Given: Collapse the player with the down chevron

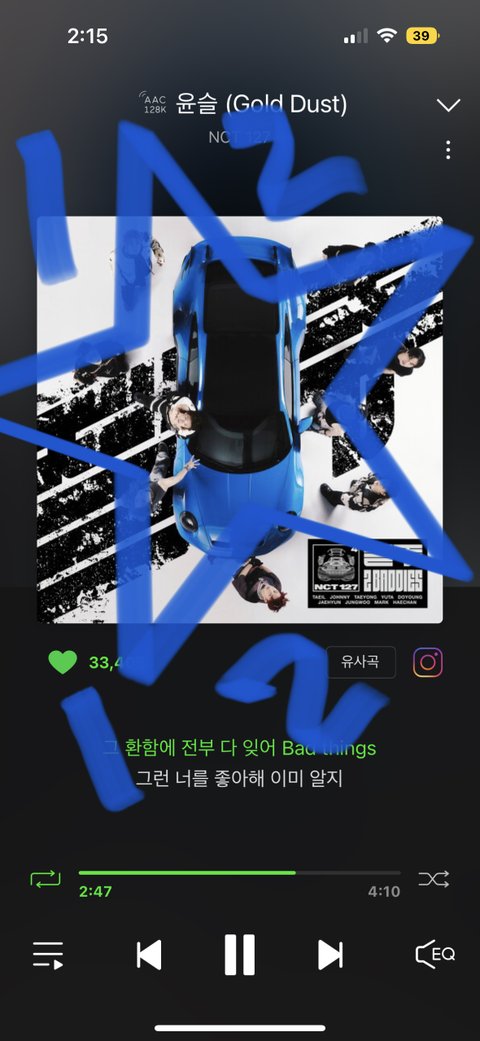Looking at the screenshot, I should click(x=449, y=105).
